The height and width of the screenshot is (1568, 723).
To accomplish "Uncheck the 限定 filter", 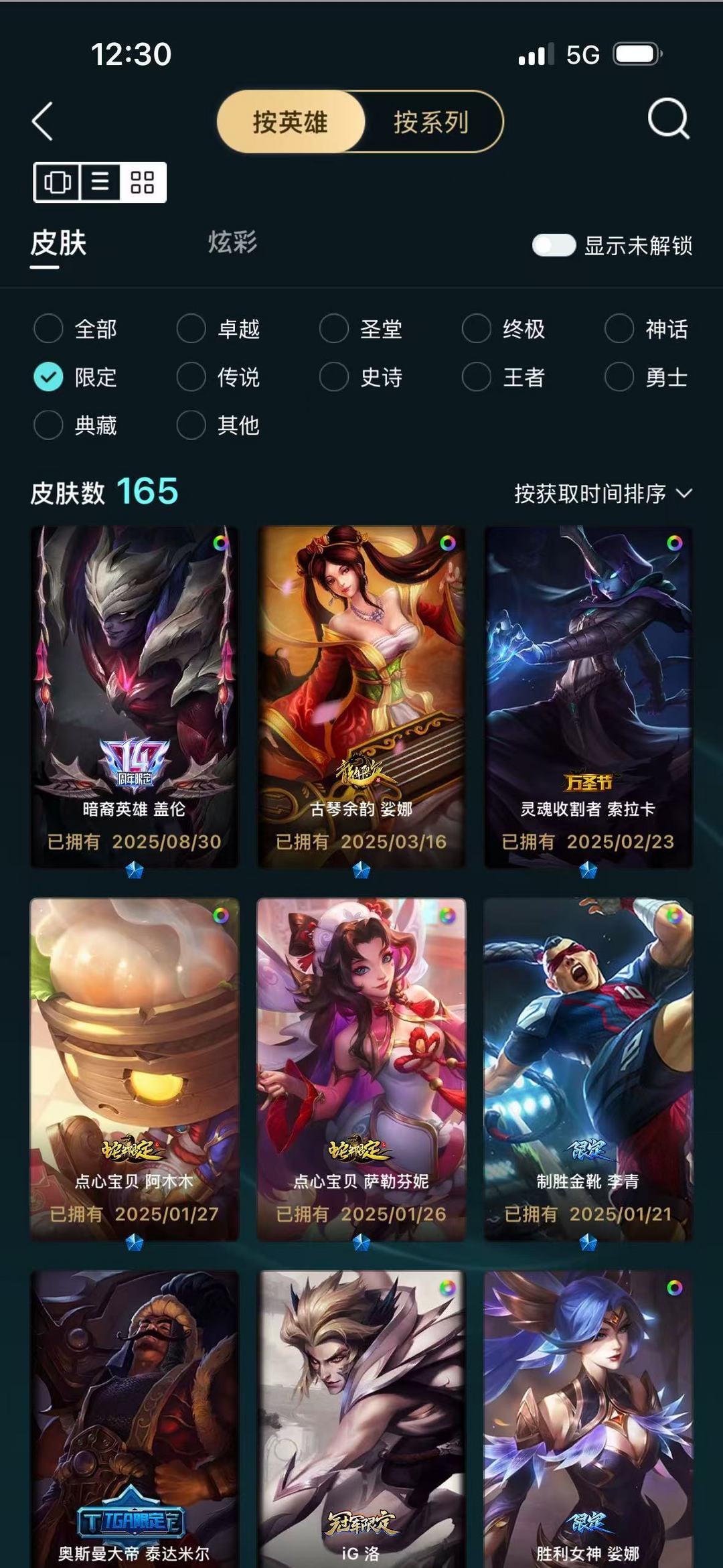I will [49, 377].
